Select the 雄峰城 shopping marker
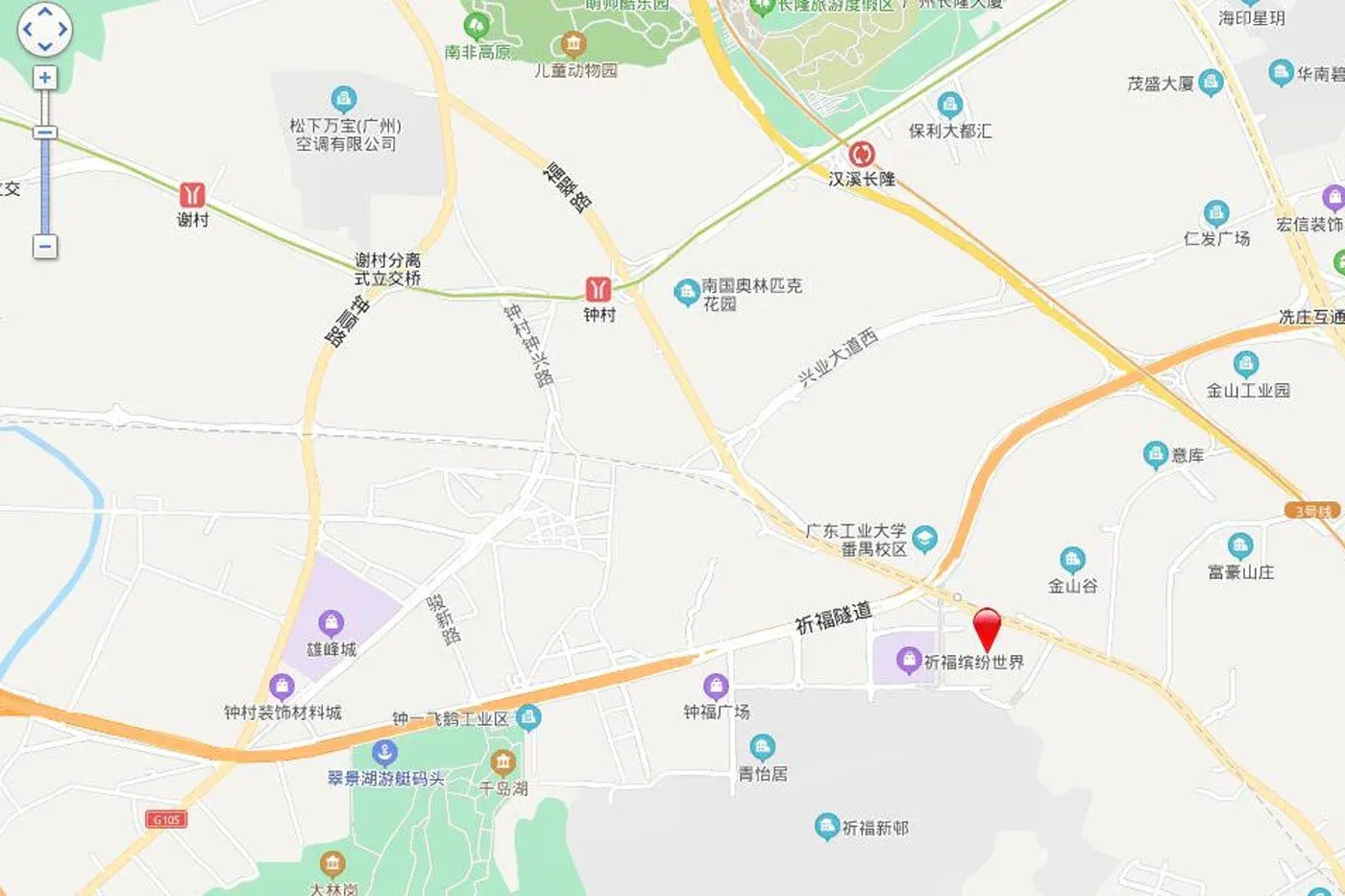1345x896 pixels. [330, 623]
